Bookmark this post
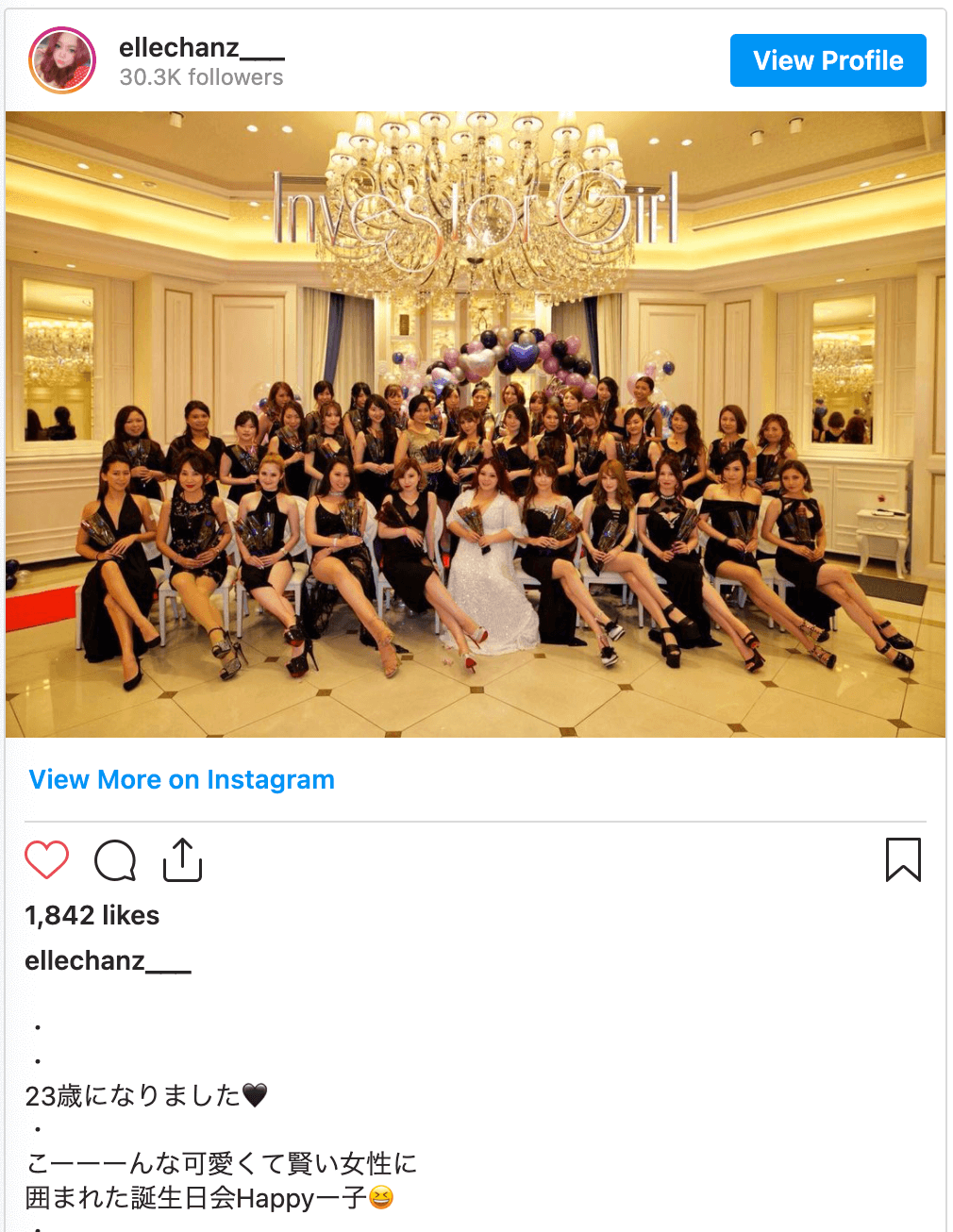The image size is (953, 1232). [x=902, y=859]
